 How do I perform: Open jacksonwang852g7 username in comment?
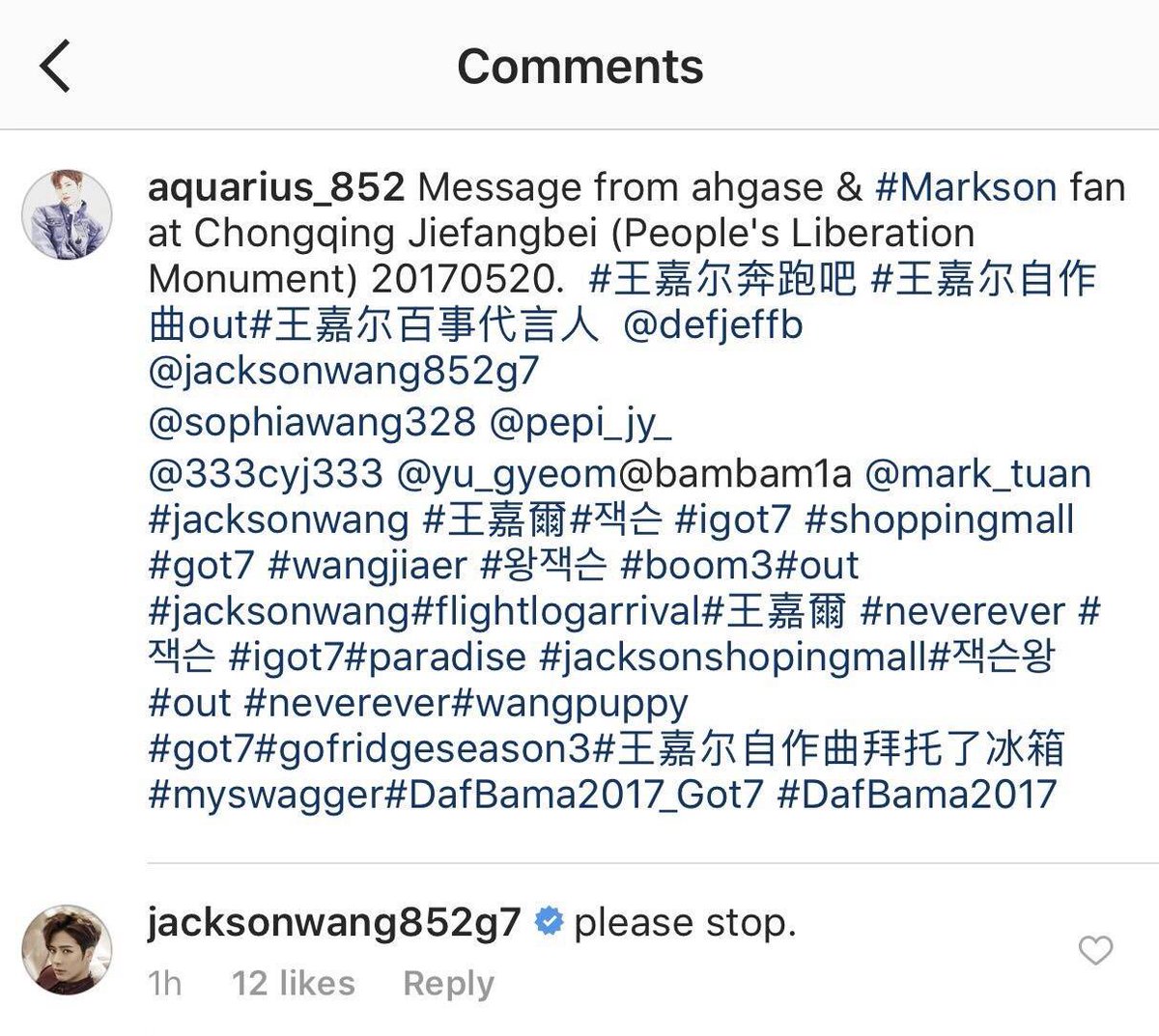[x=334, y=922]
